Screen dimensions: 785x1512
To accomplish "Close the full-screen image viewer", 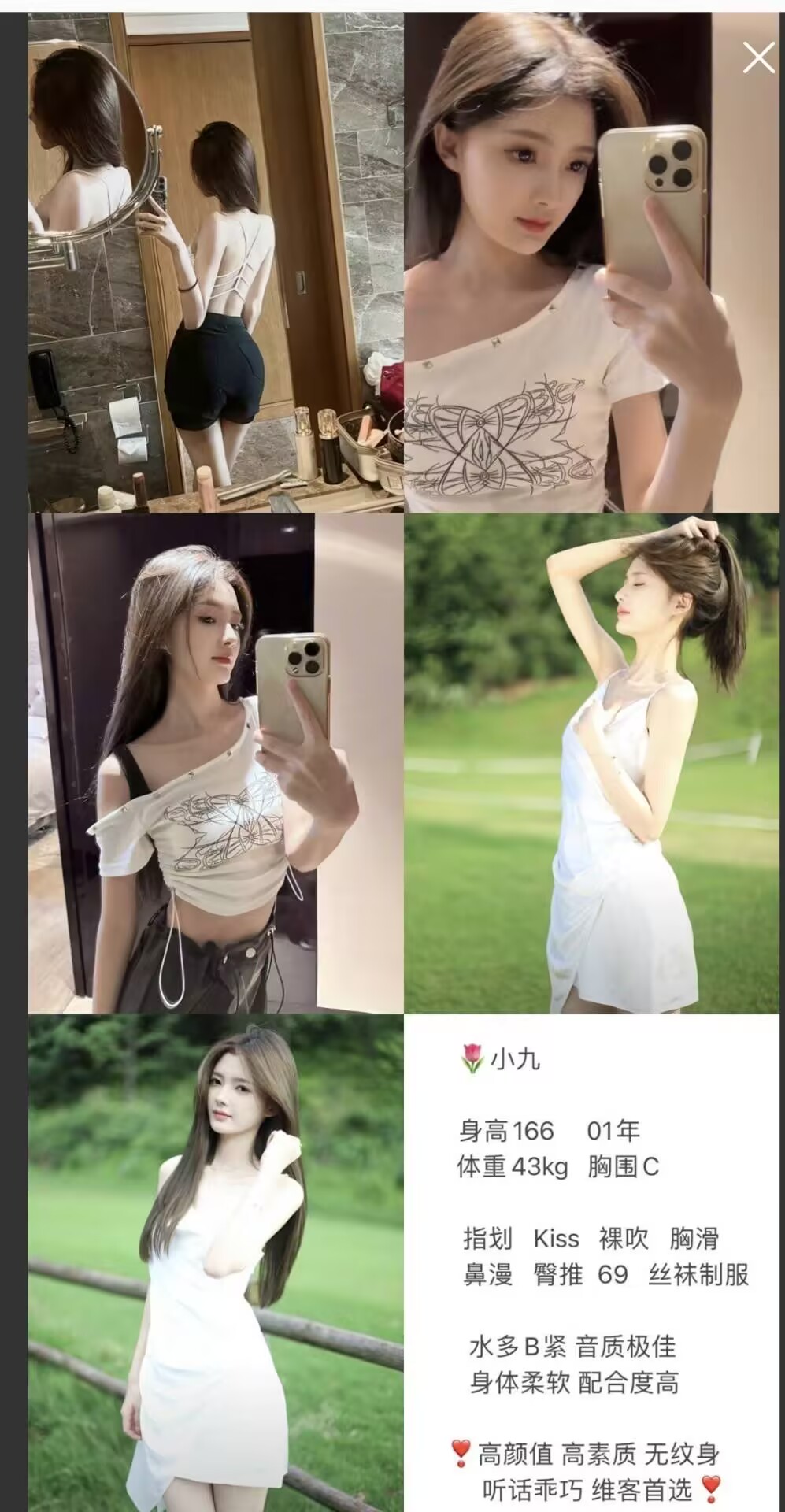I will 758,58.
